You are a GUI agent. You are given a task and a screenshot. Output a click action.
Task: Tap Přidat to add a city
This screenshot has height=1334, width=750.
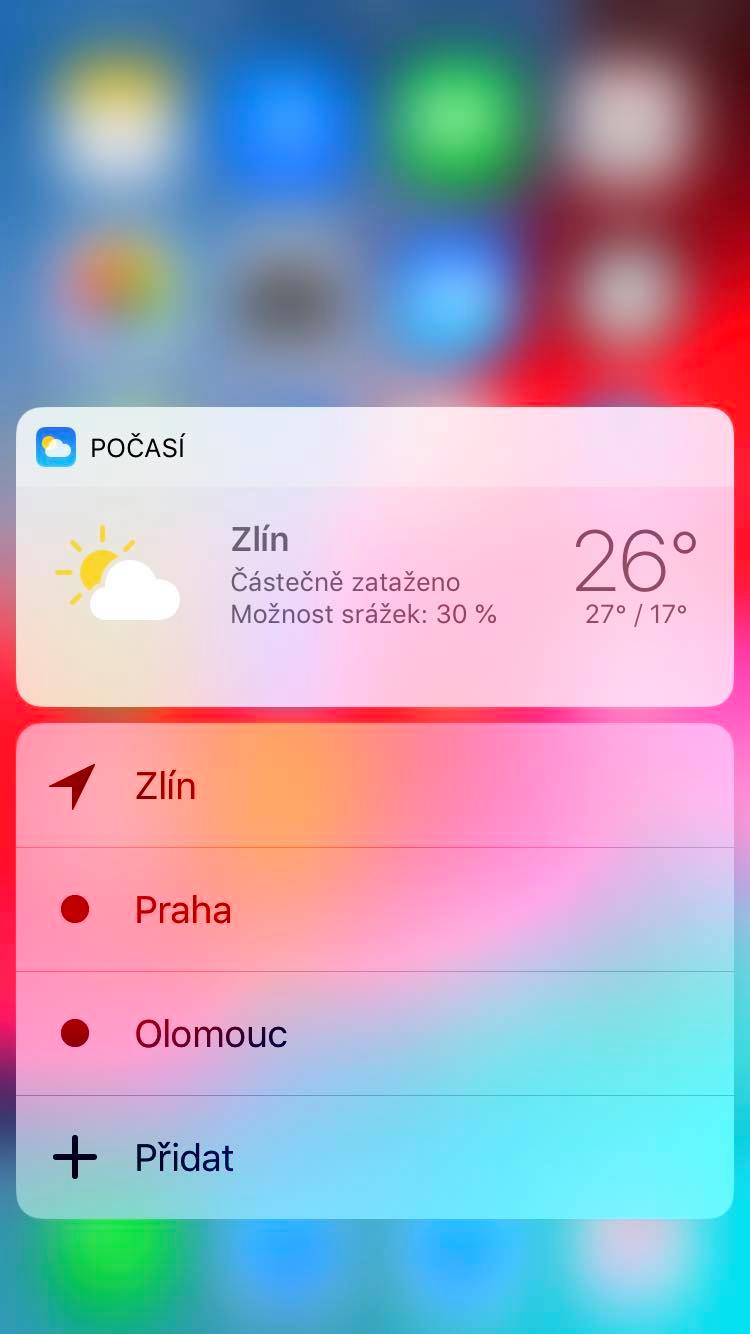375,1157
